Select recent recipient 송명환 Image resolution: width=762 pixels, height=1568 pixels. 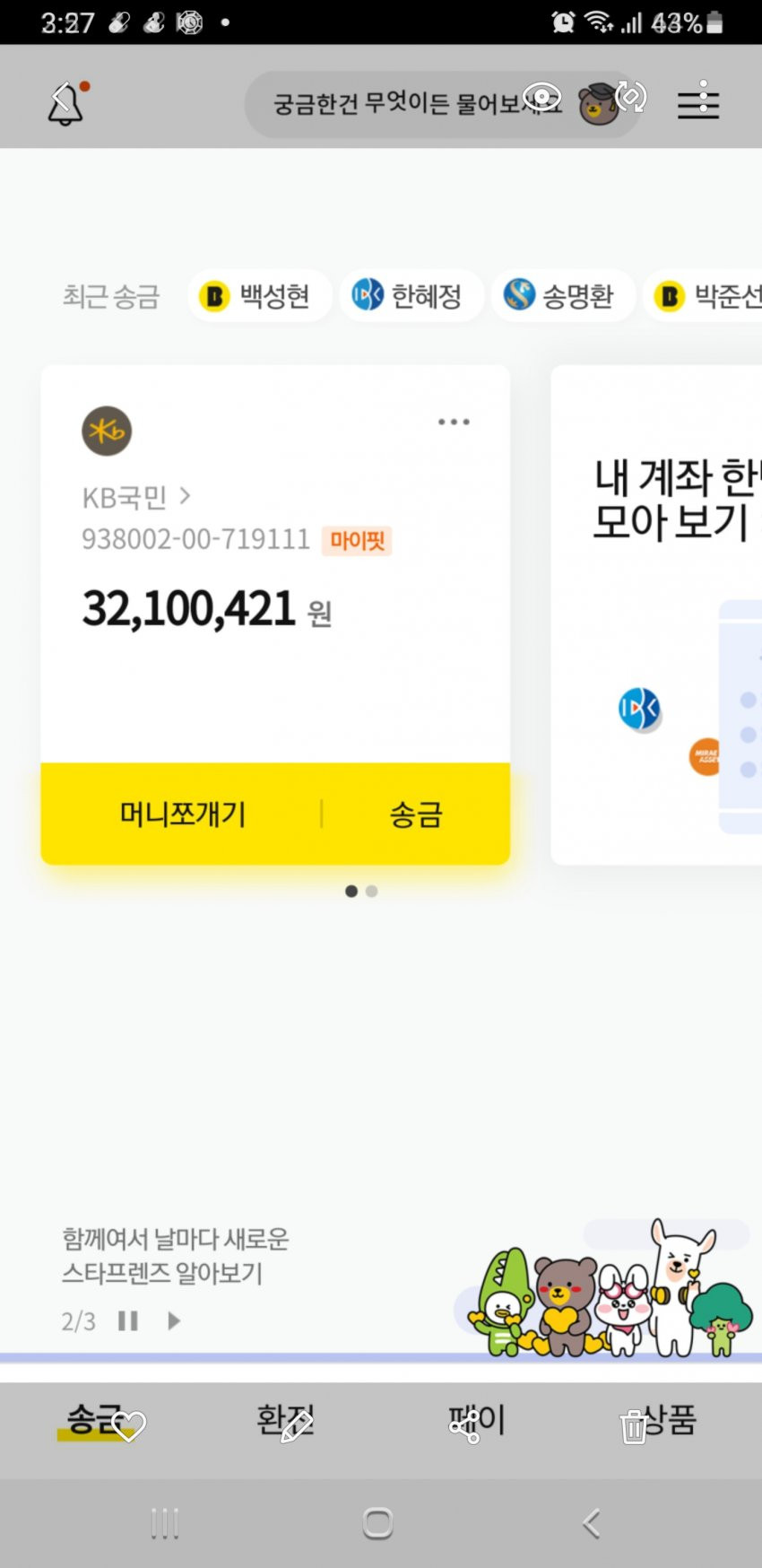click(x=562, y=295)
